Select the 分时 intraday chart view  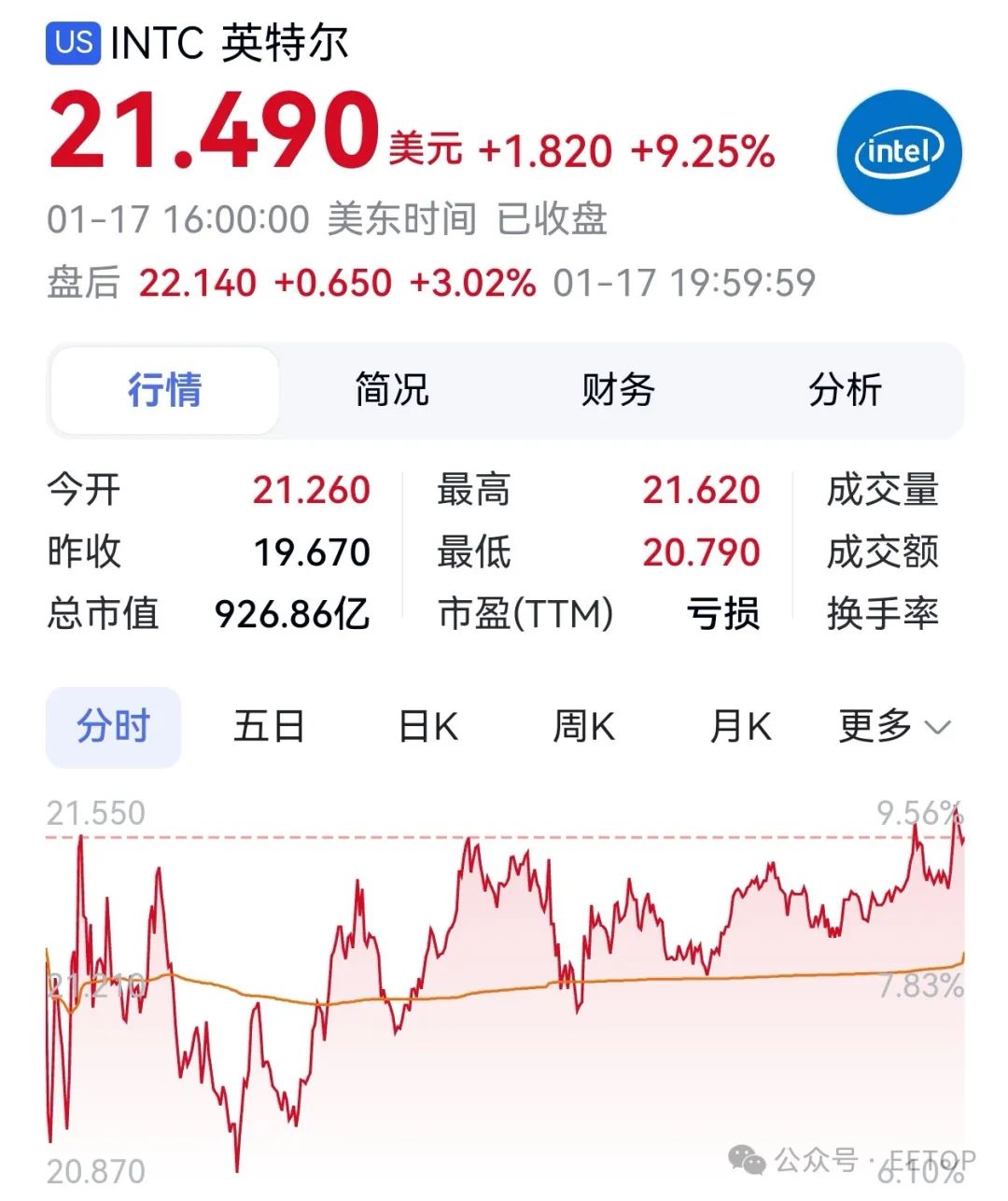pyautogui.click(x=112, y=728)
